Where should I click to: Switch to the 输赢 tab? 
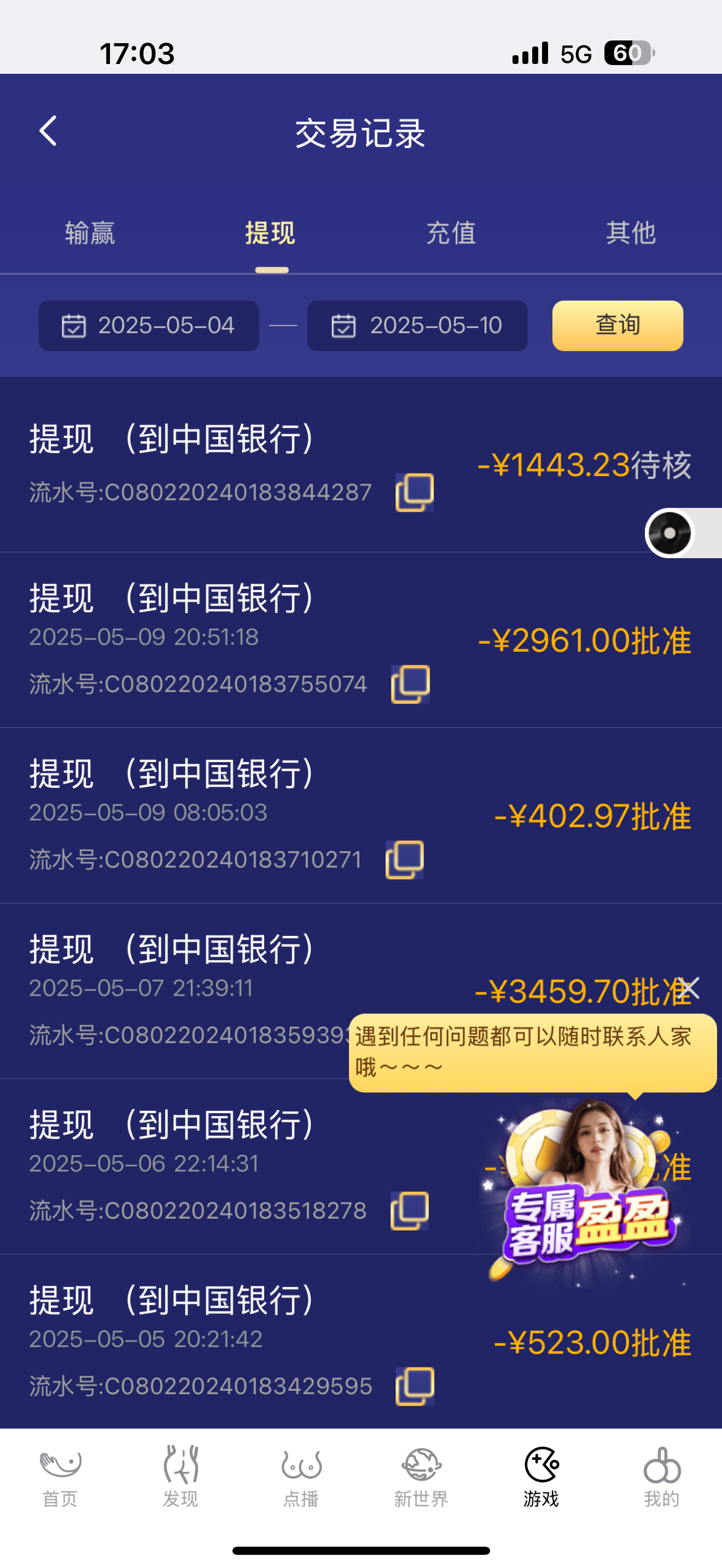(90, 233)
